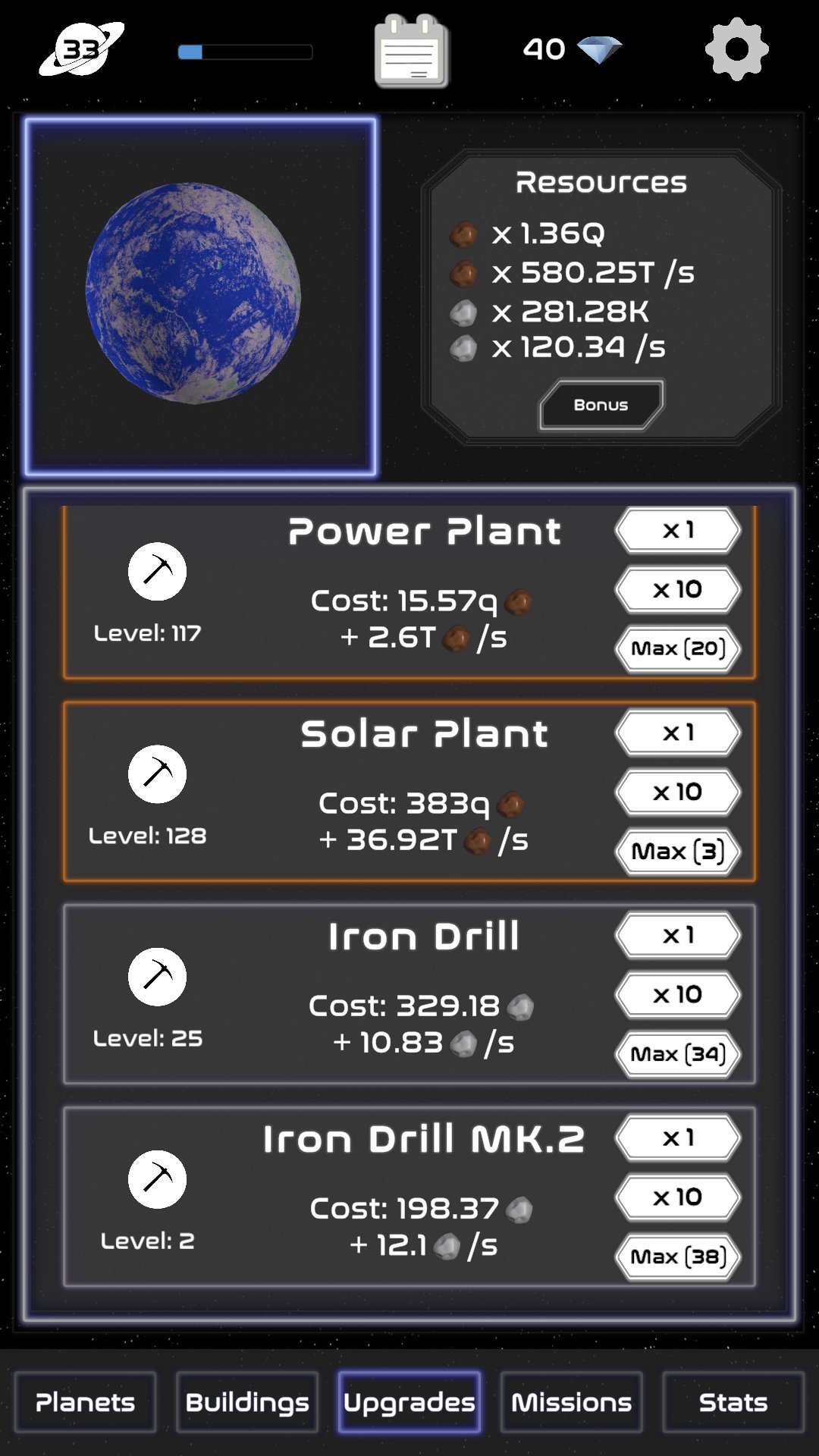Open the Missions tab

[x=571, y=1402]
